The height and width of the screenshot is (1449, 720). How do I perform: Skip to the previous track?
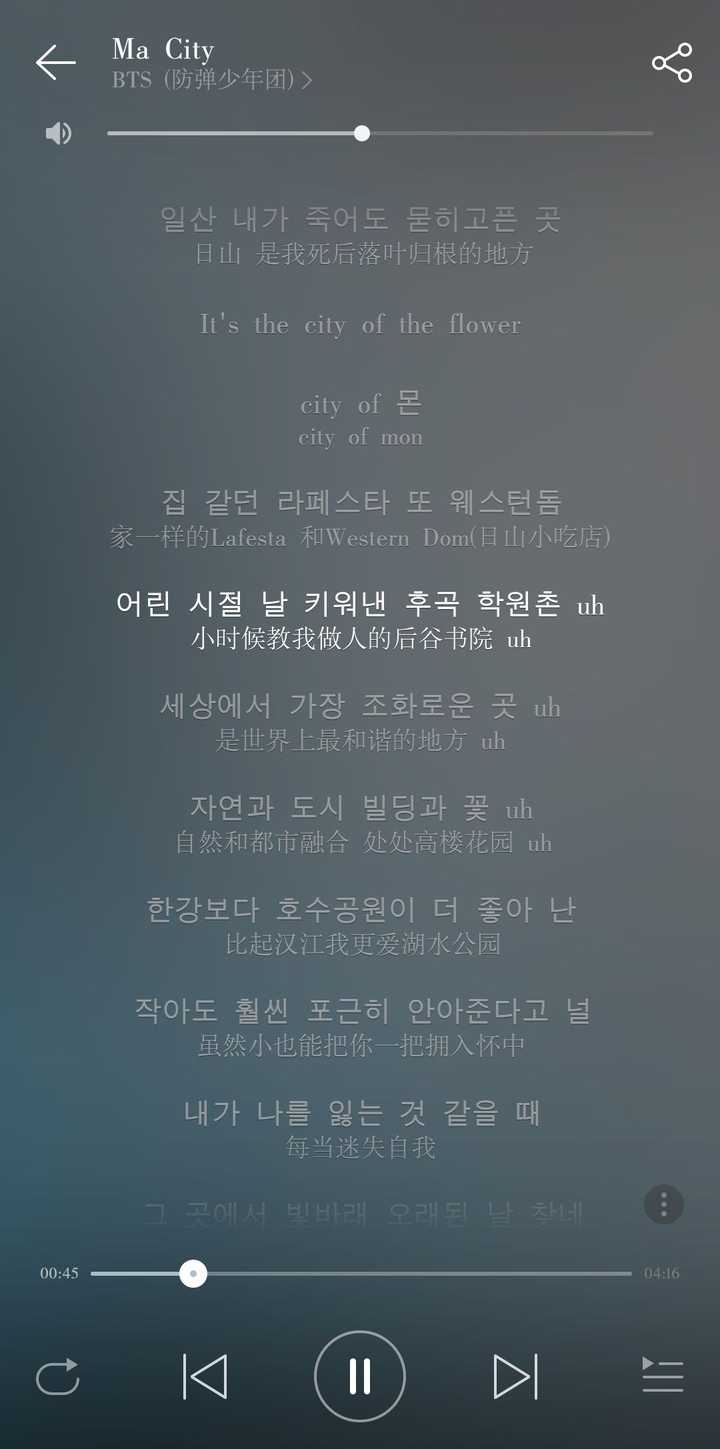click(205, 1377)
